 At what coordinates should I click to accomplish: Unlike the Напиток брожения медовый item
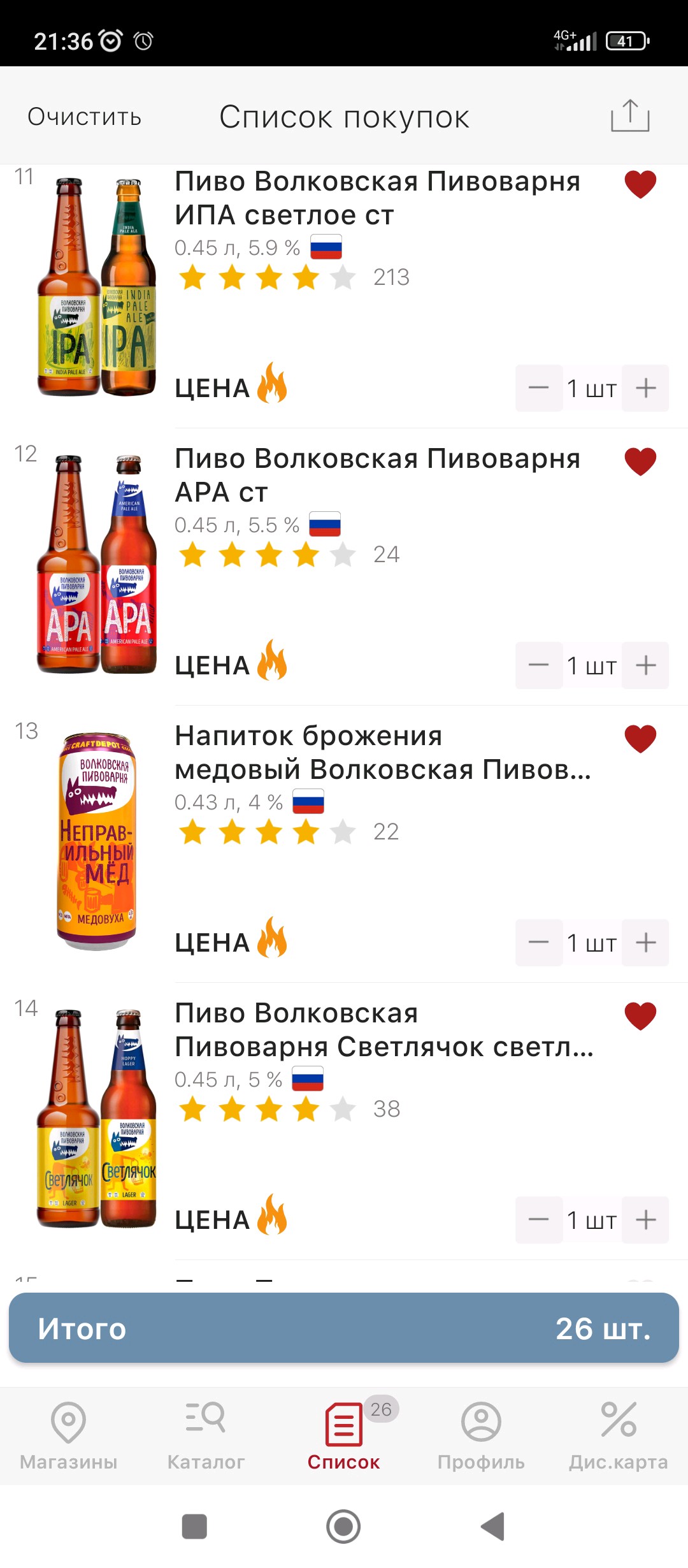click(640, 739)
